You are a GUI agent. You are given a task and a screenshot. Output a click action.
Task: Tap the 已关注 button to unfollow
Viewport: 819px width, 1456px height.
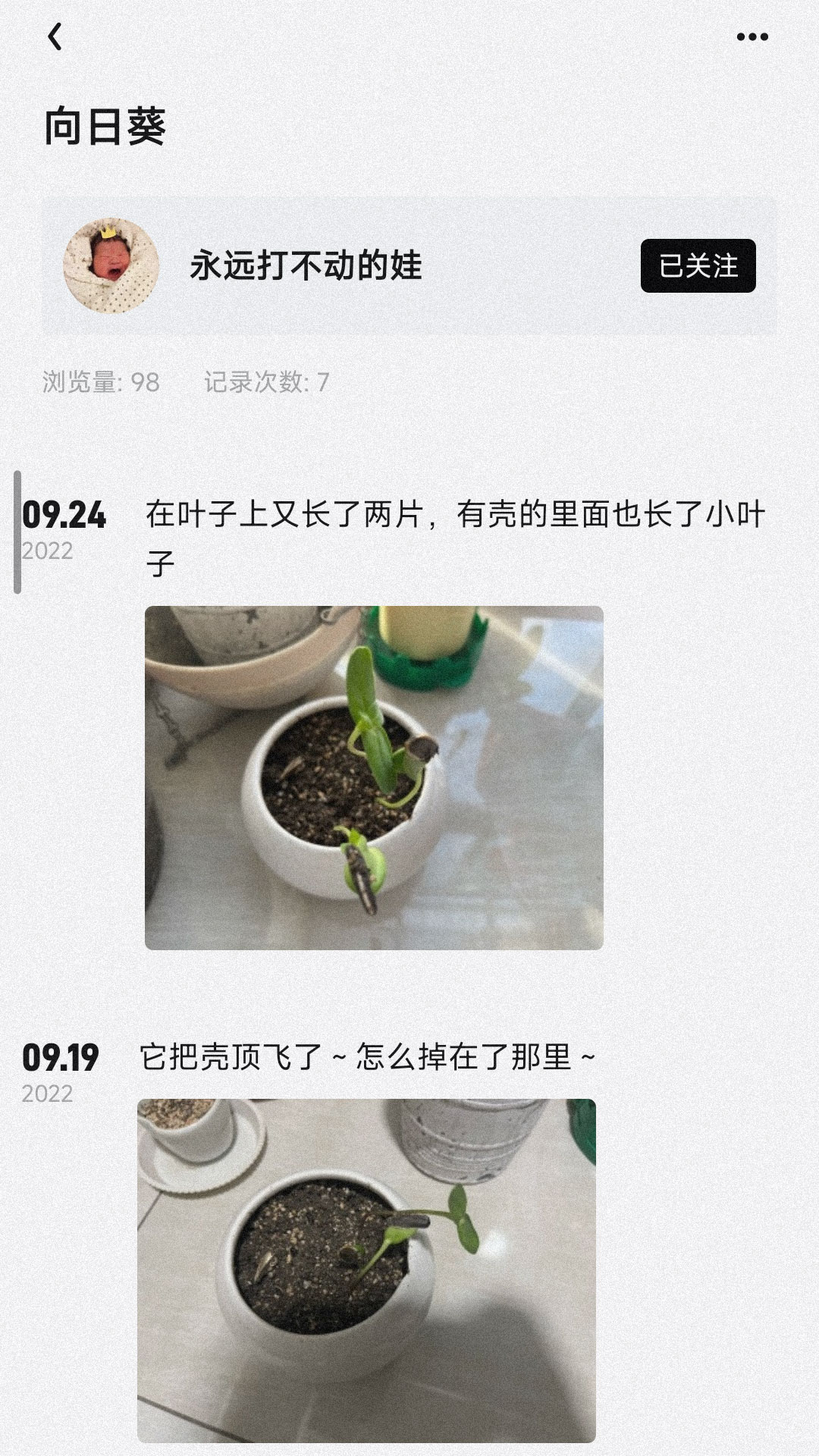click(698, 266)
